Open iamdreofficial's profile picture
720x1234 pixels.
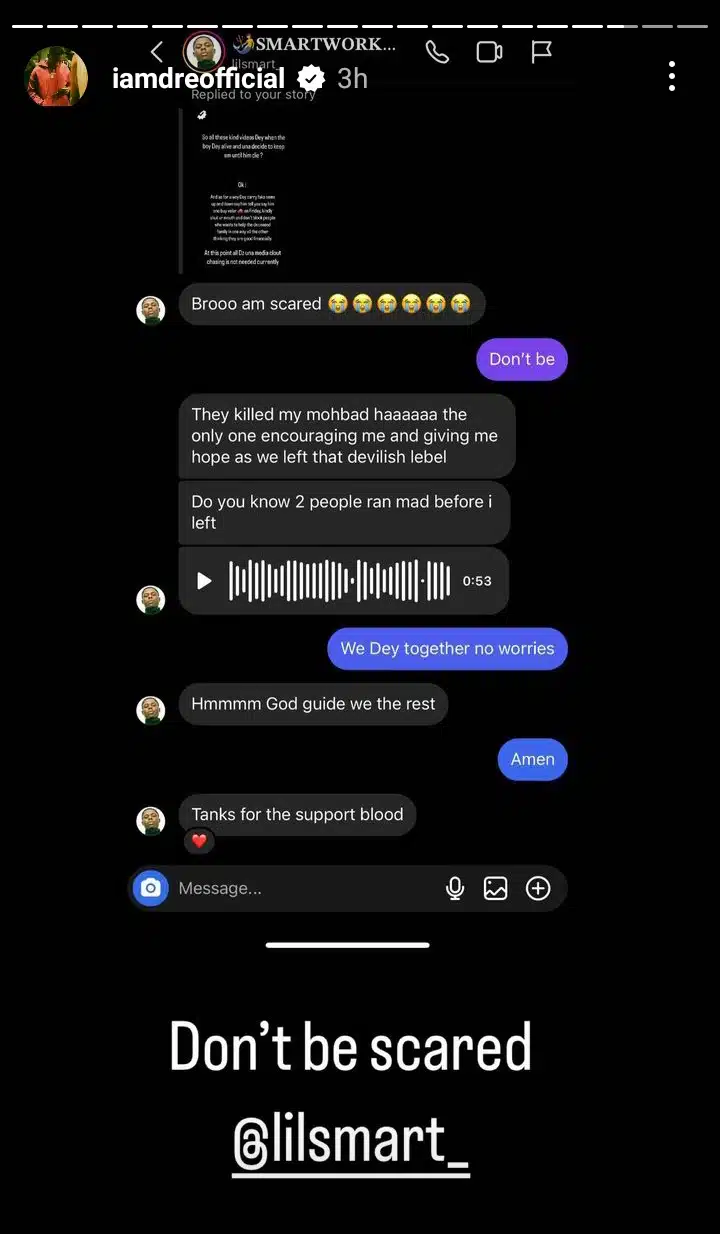tap(56, 76)
